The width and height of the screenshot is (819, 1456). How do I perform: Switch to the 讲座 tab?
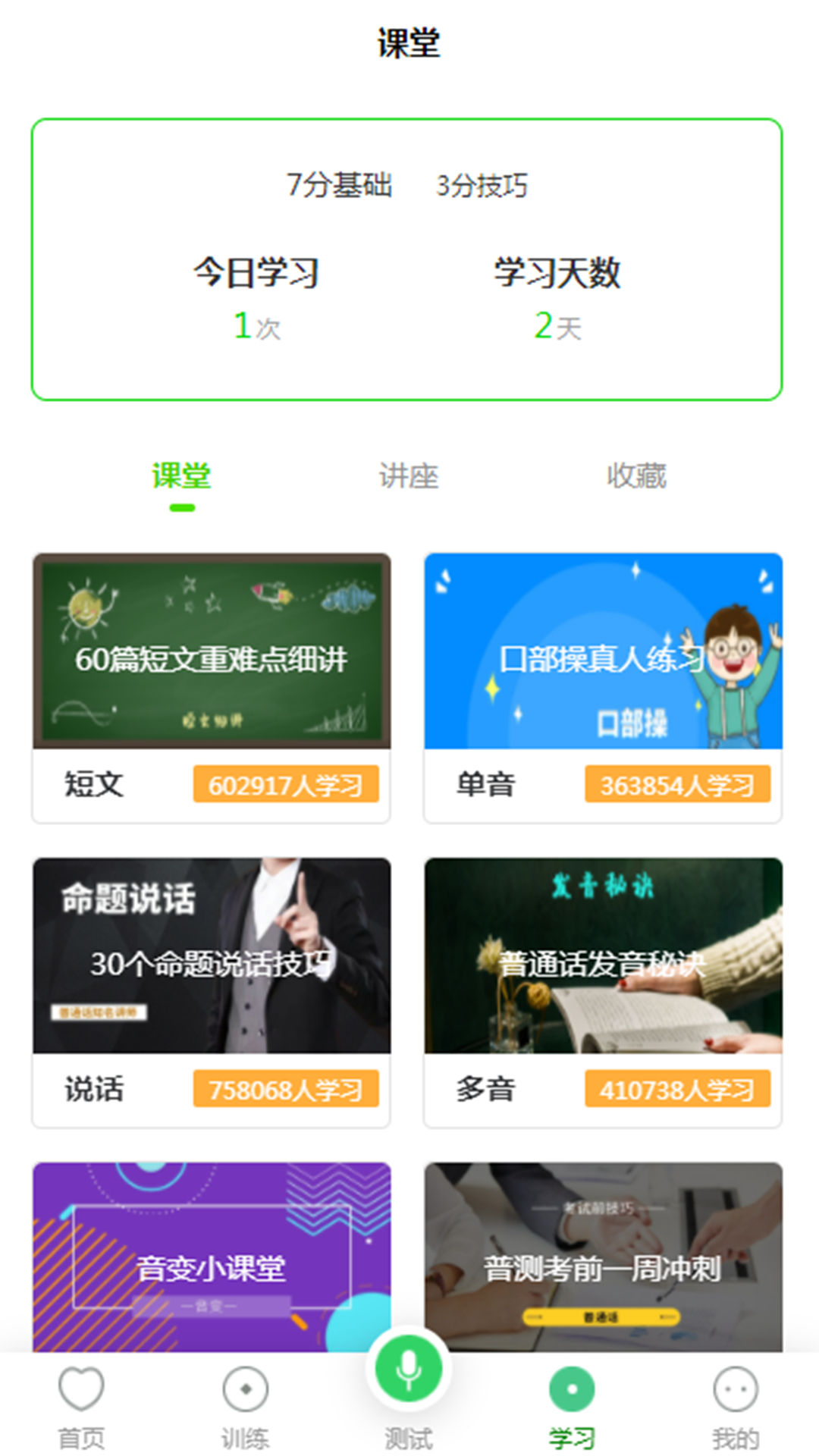tap(409, 476)
